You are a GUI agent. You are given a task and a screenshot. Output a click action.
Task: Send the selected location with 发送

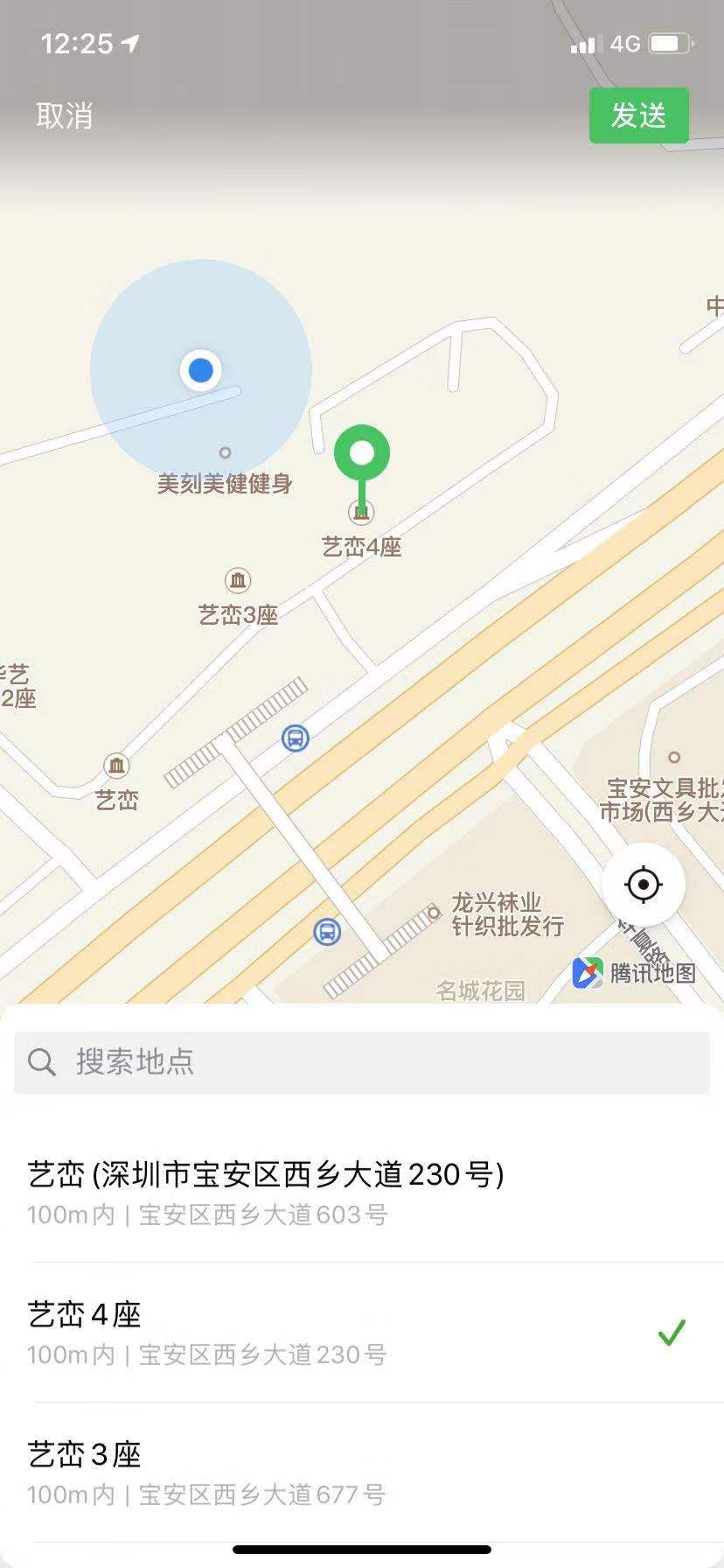pos(638,115)
